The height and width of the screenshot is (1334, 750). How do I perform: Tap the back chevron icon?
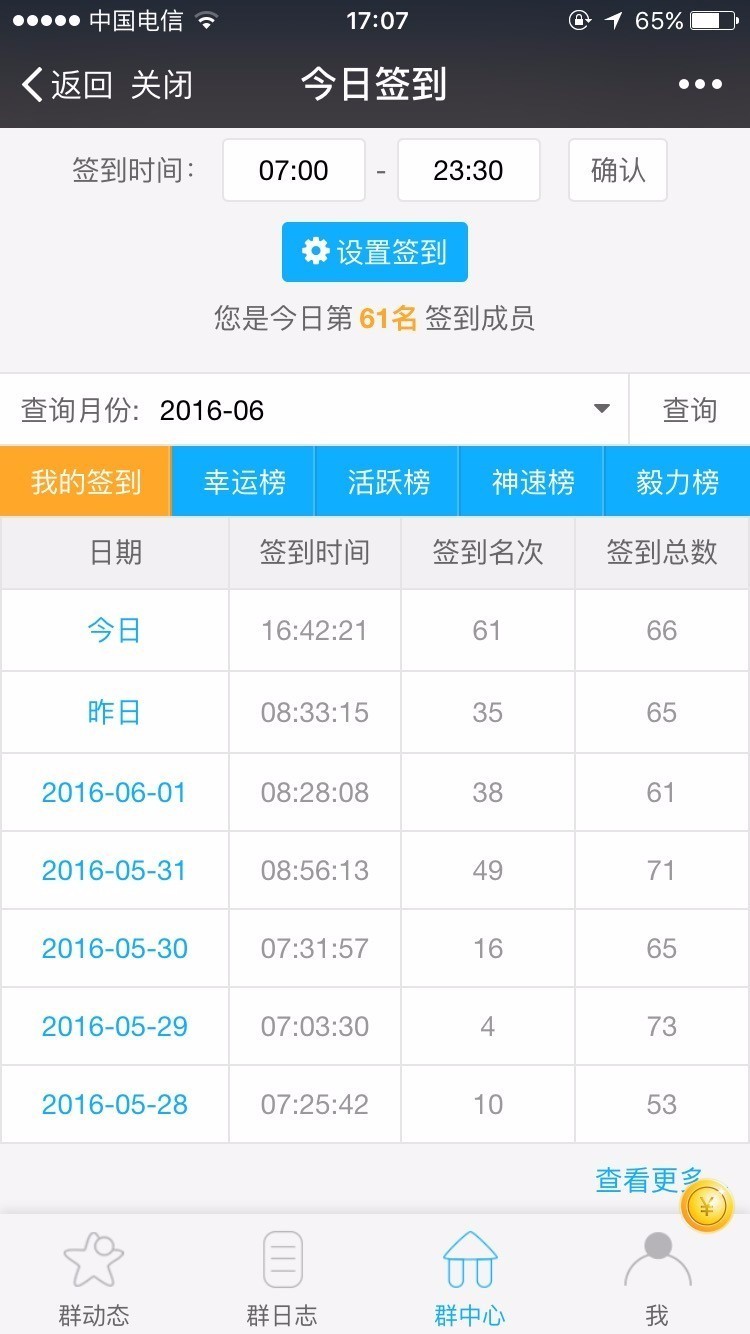(30, 84)
